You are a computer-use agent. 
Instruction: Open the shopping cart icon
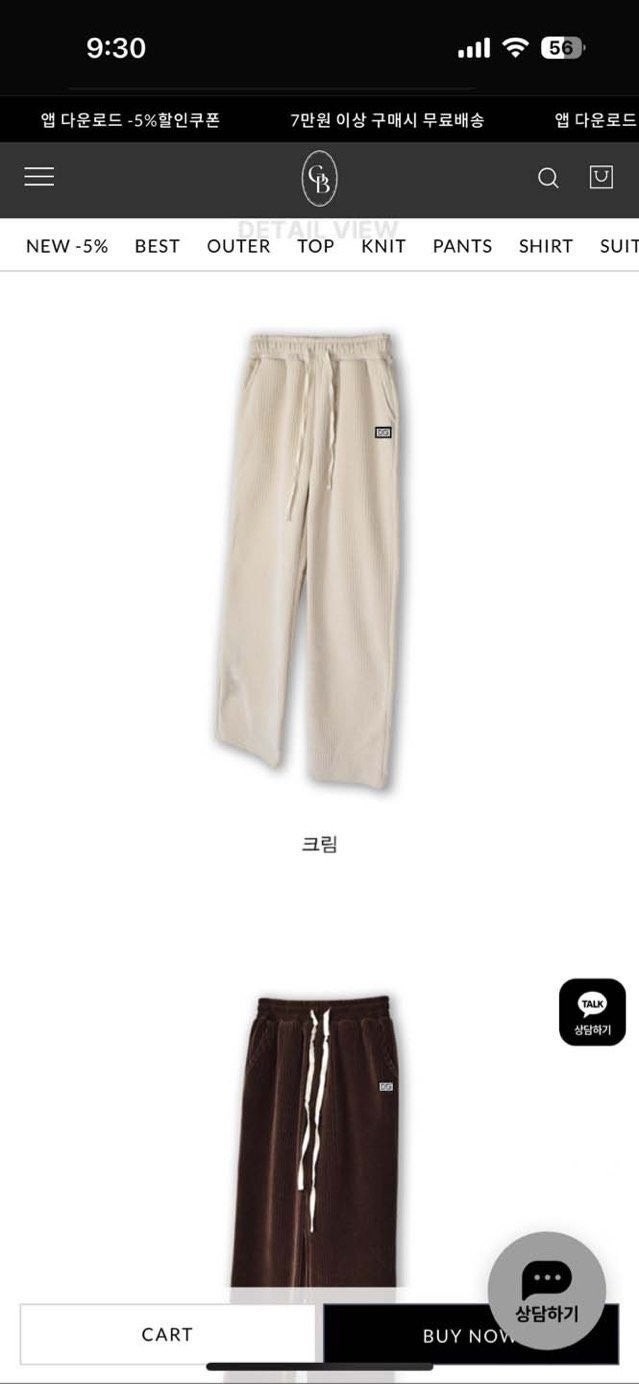coord(601,177)
